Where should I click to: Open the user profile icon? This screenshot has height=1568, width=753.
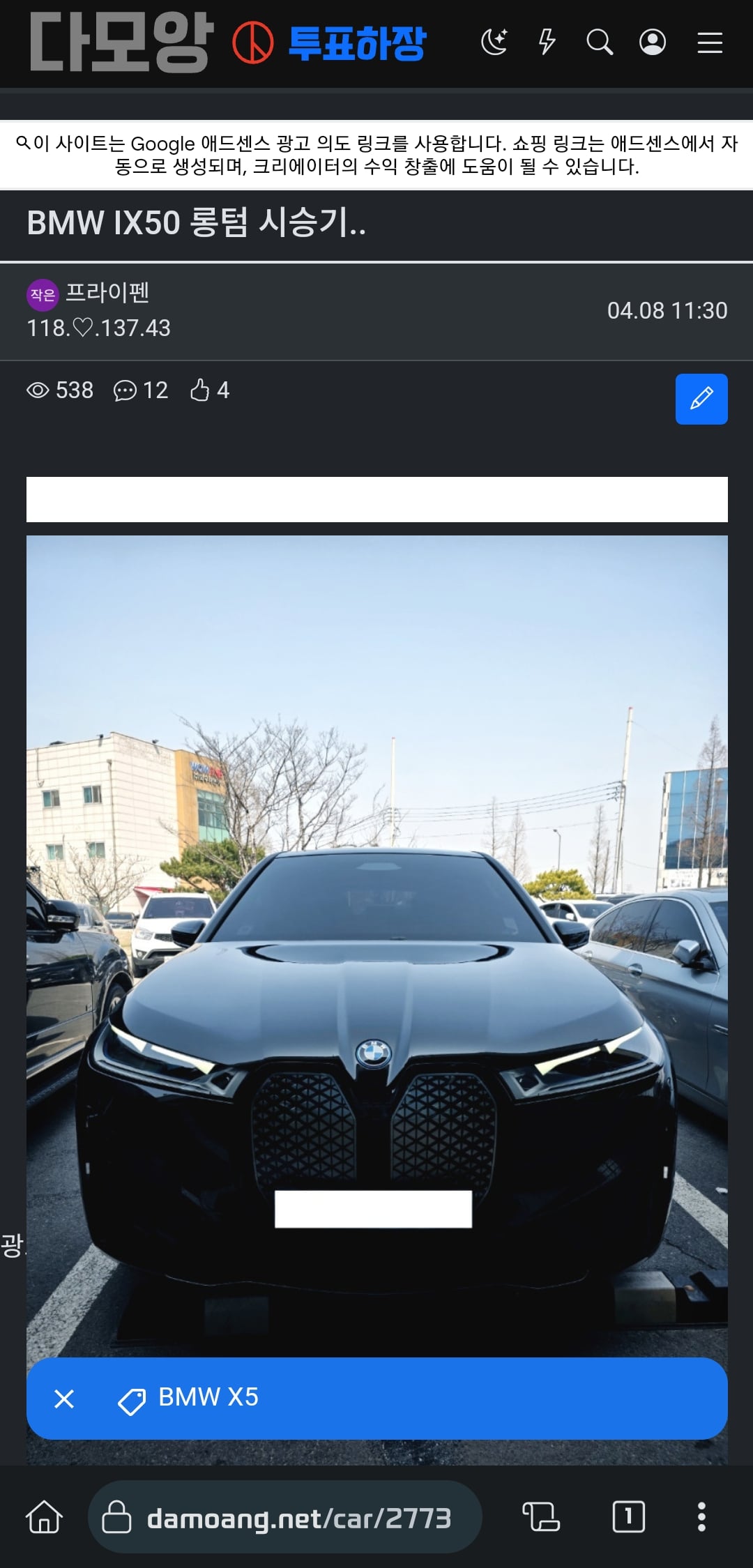click(x=653, y=43)
